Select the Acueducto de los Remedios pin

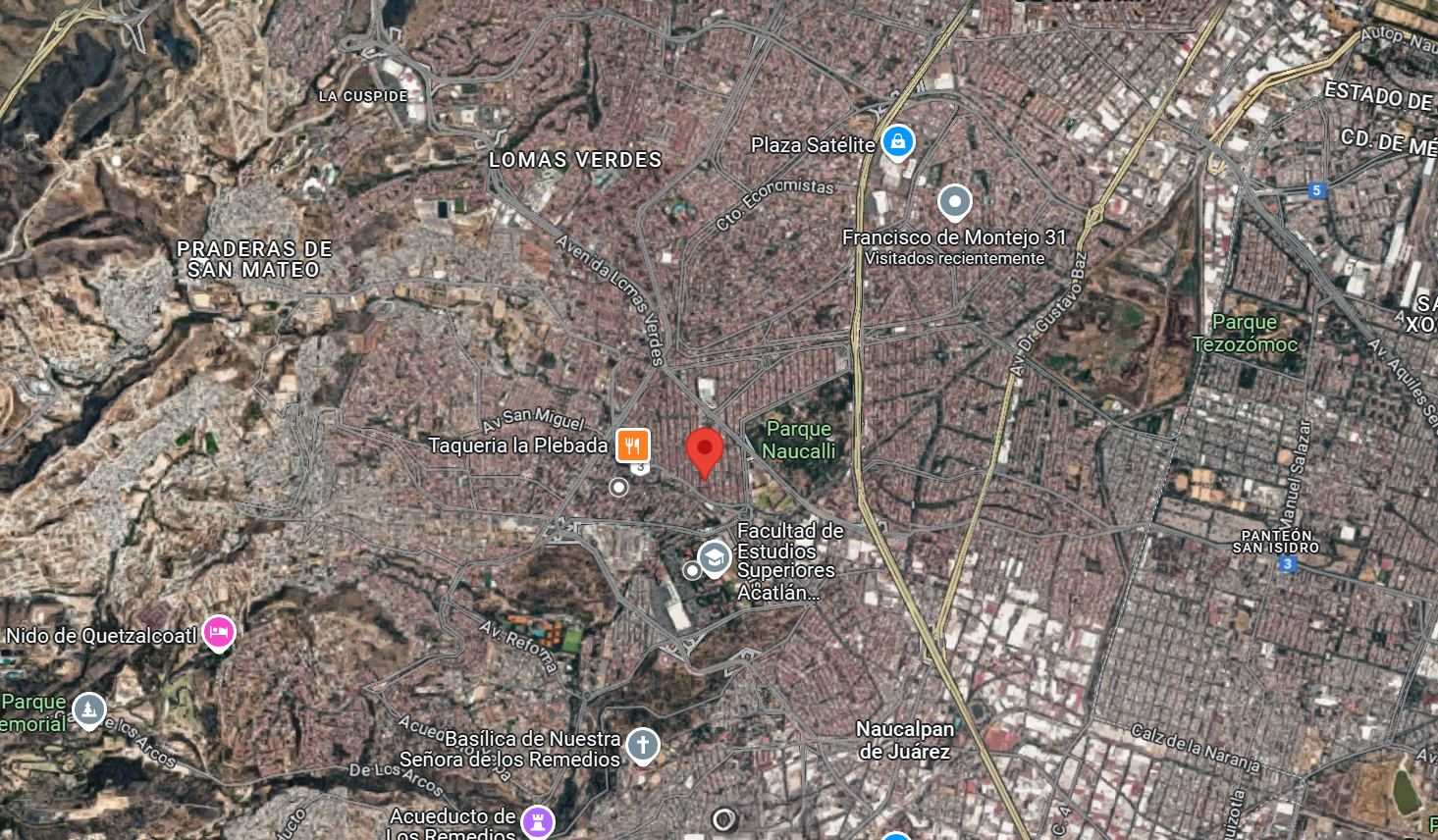click(x=538, y=821)
